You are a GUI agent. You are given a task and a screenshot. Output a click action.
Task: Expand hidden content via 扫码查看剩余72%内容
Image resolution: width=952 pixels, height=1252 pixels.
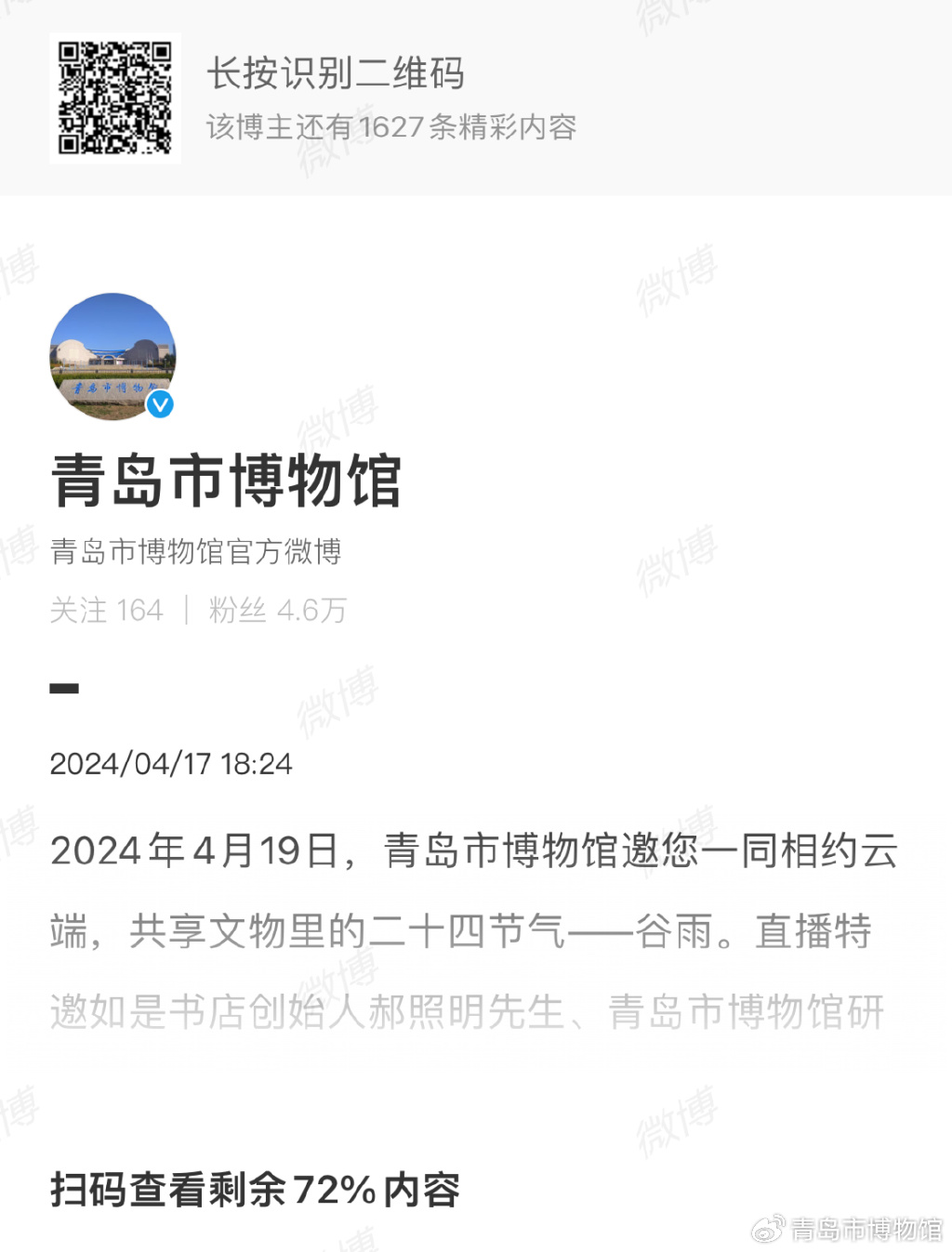pos(257,1187)
